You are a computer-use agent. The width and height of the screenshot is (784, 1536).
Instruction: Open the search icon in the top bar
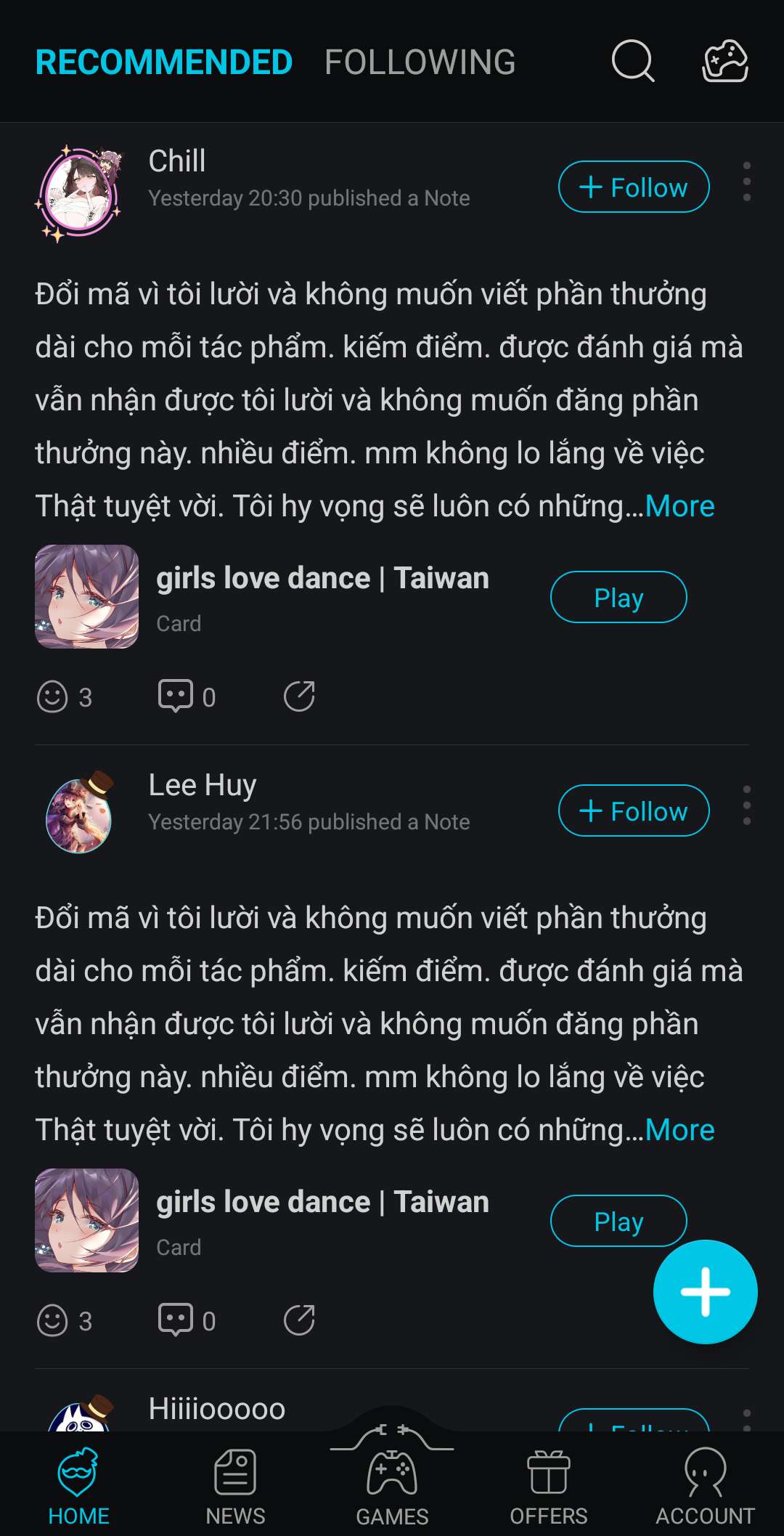633,61
